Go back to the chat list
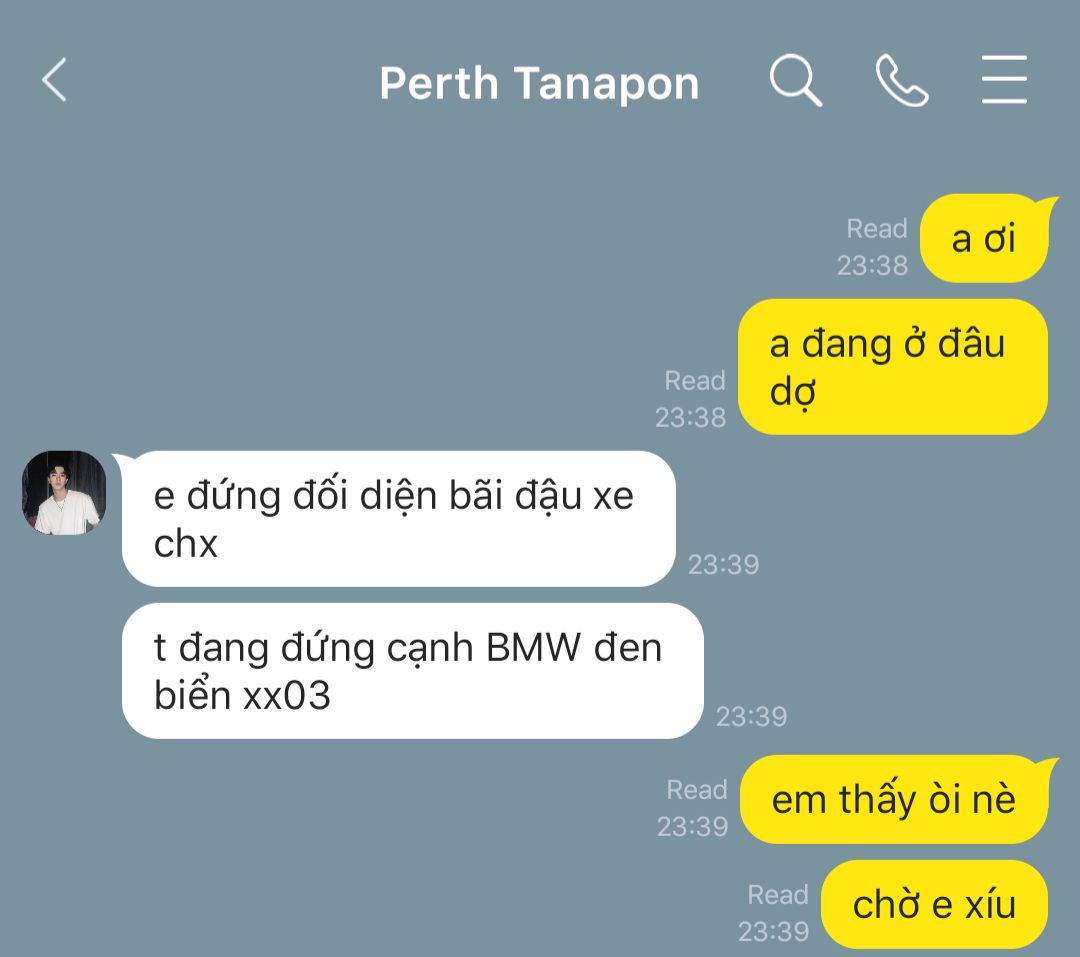 54,80
